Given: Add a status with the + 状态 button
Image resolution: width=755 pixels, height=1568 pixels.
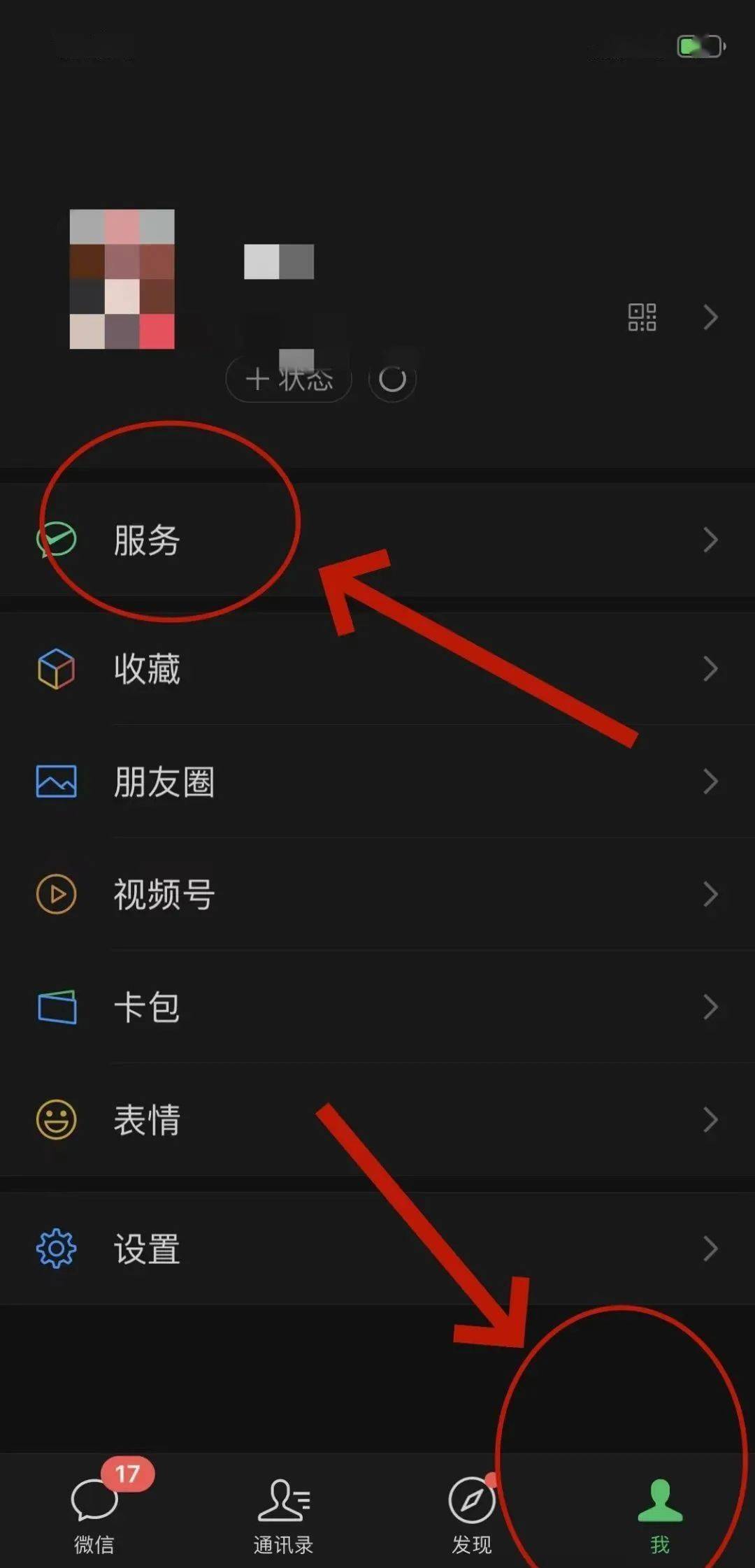Looking at the screenshot, I should [289, 379].
